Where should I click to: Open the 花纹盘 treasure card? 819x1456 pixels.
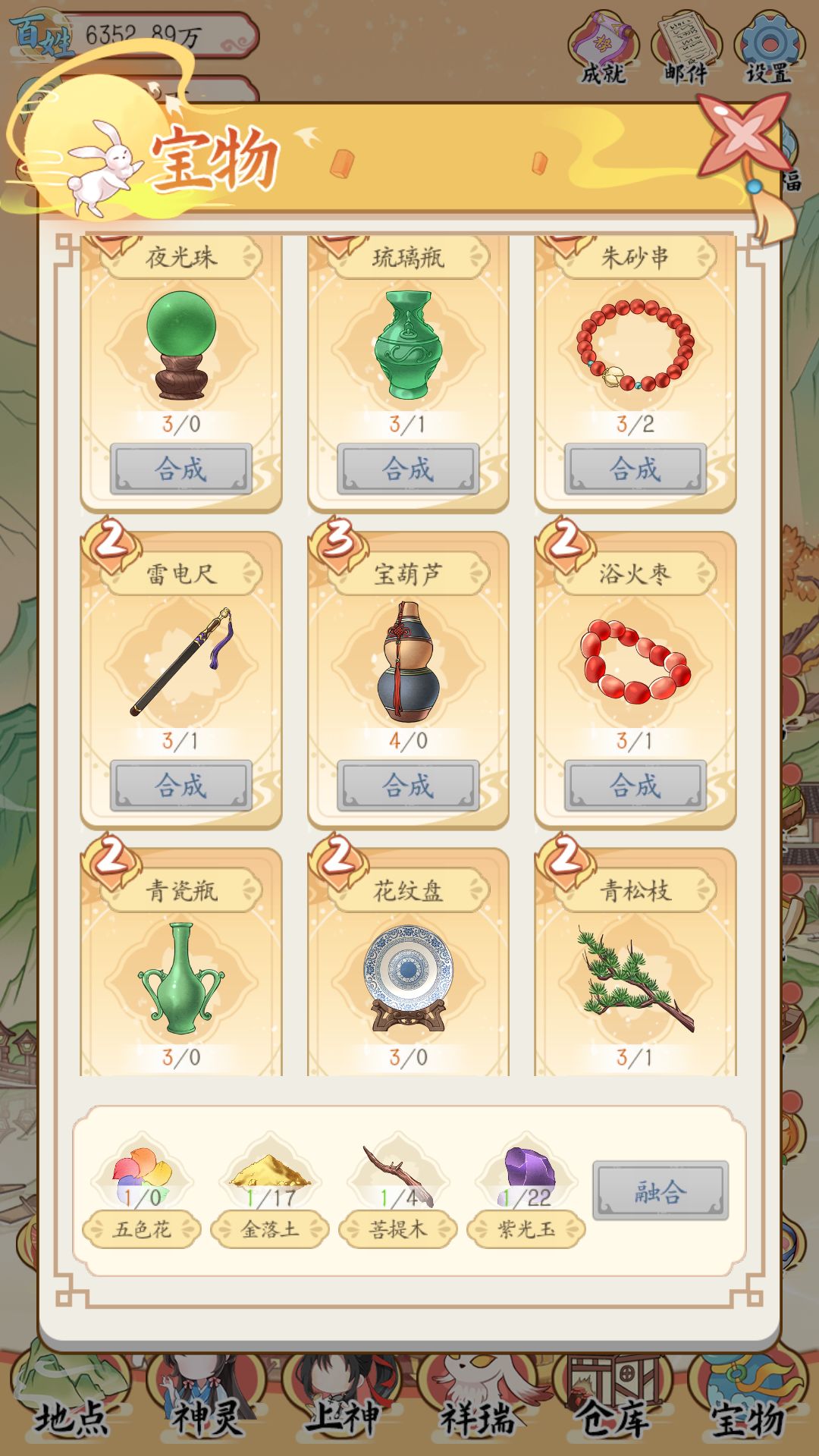tap(408, 971)
